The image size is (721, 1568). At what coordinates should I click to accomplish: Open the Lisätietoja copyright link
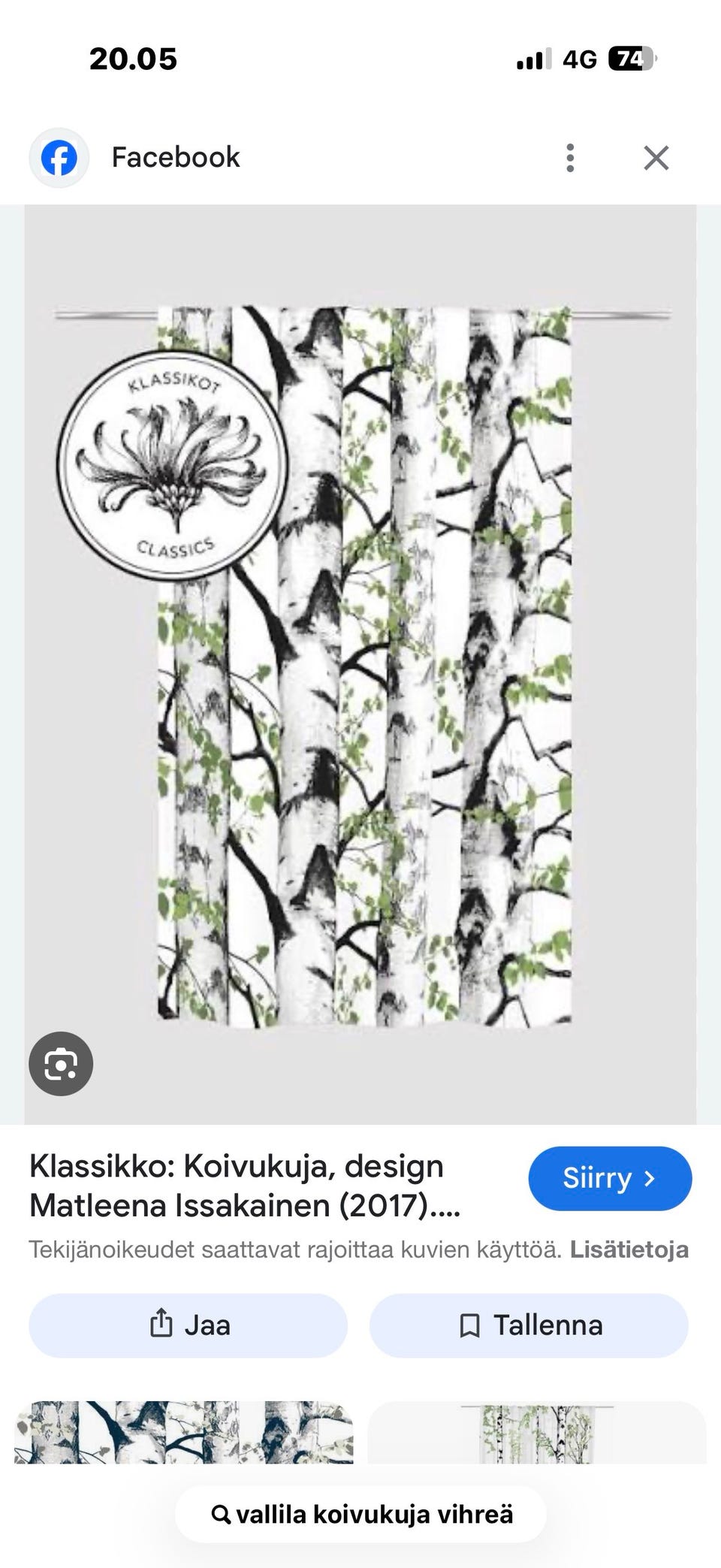[629, 1249]
